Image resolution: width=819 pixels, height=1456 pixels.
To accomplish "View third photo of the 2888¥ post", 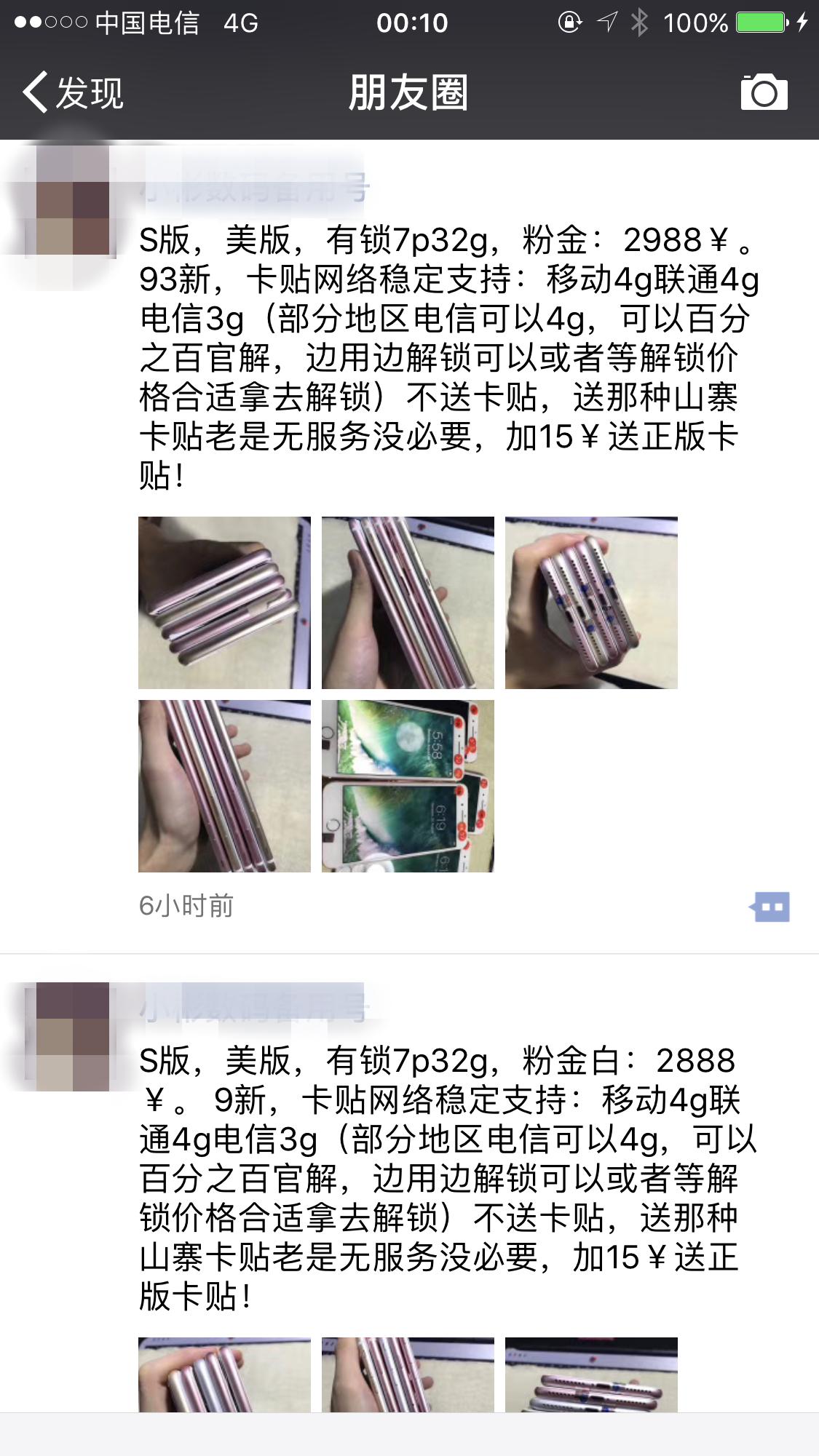I will [x=591, y=1375].
